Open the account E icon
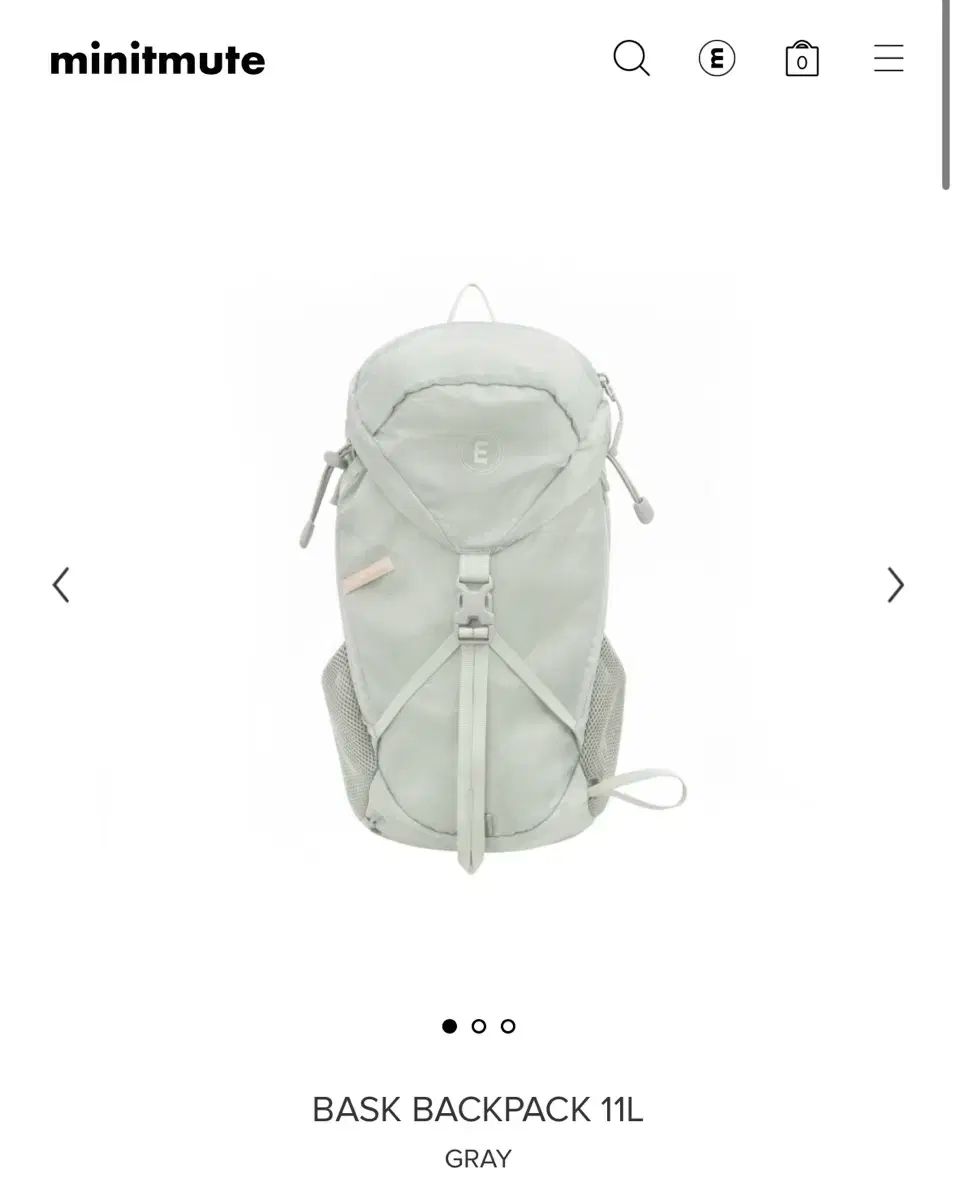957x1200 pixels. (716, 58)
